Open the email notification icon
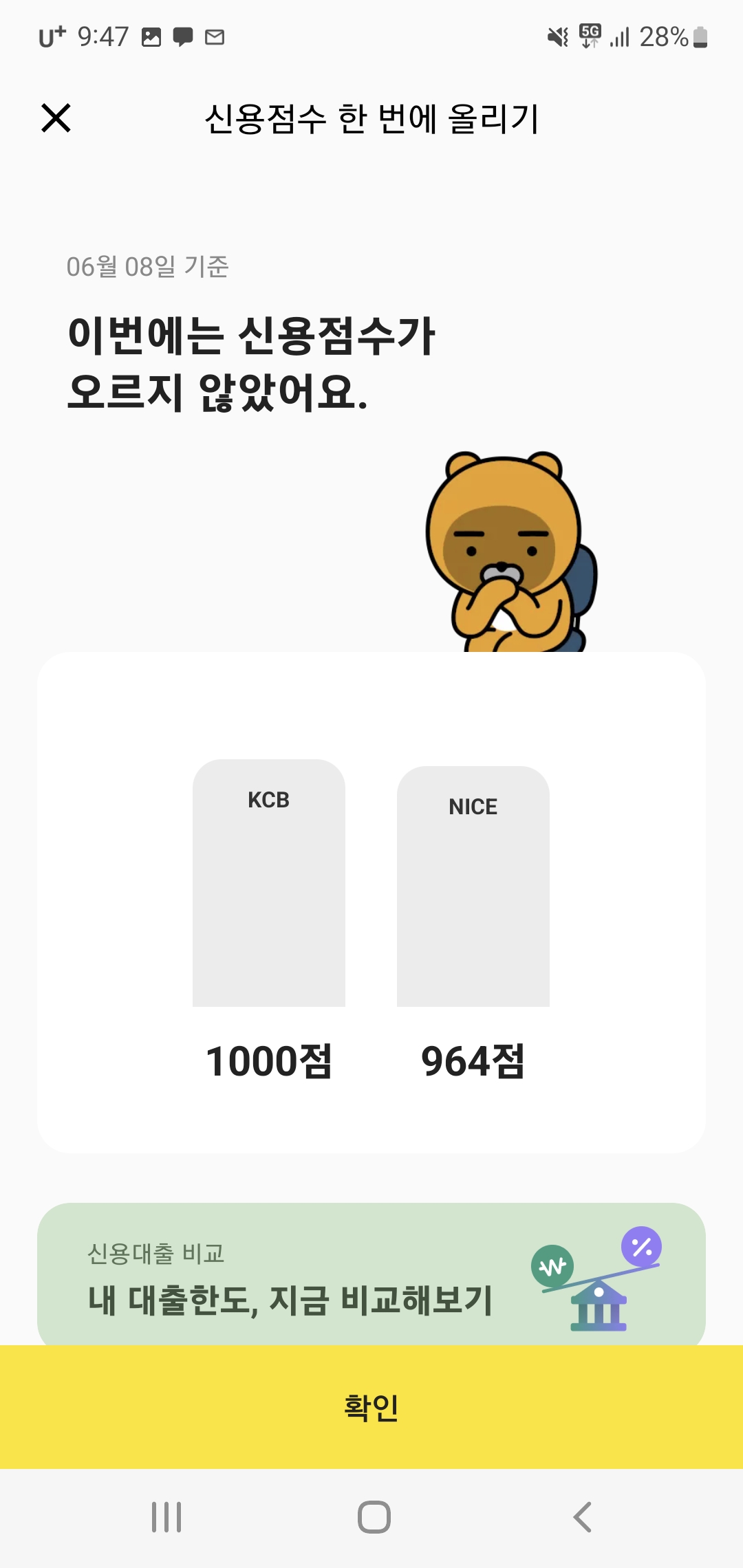Viewport: 743px width, 1568px height. tap(215, 37)
